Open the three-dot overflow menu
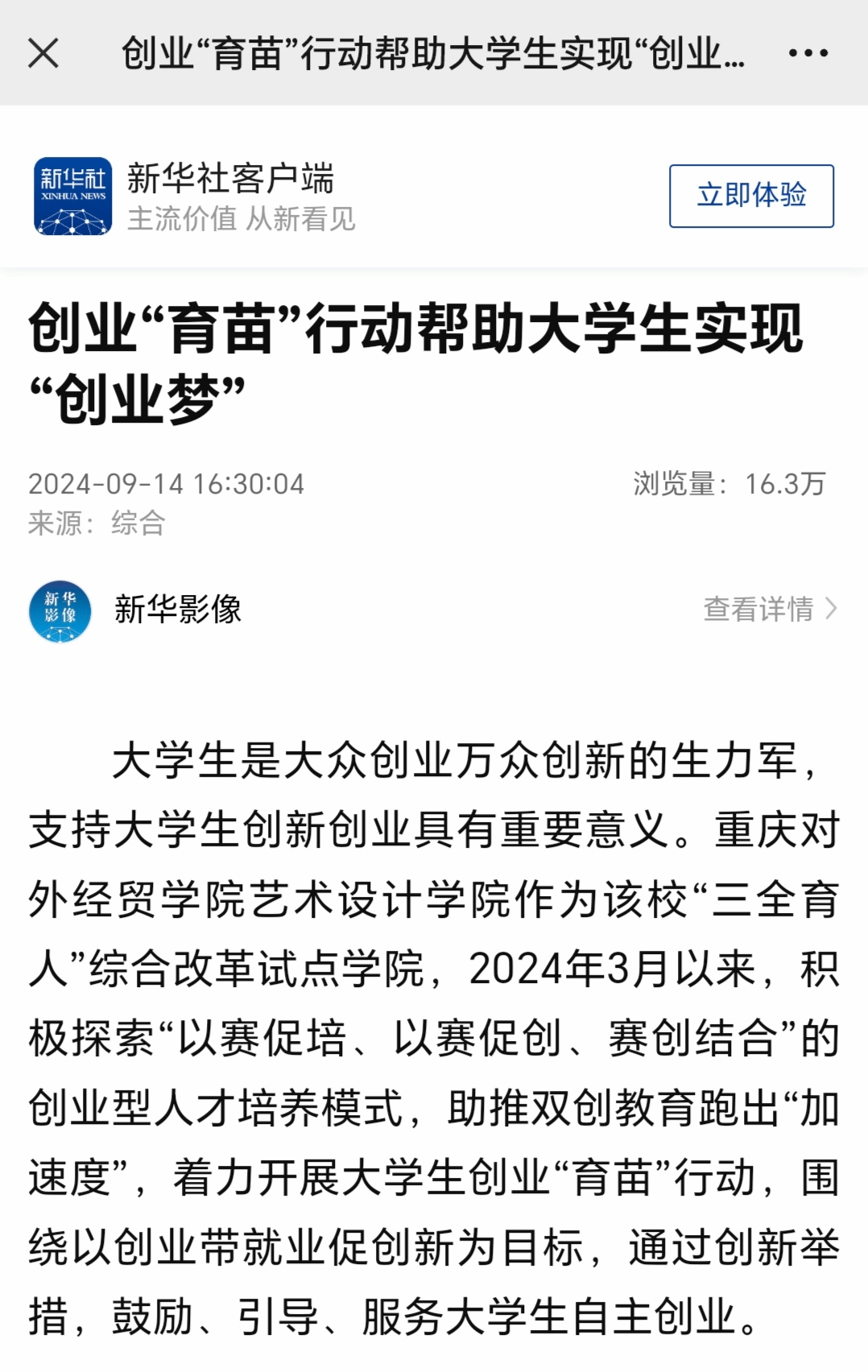This screenshot has width=868, height=1372. (808, 53)
